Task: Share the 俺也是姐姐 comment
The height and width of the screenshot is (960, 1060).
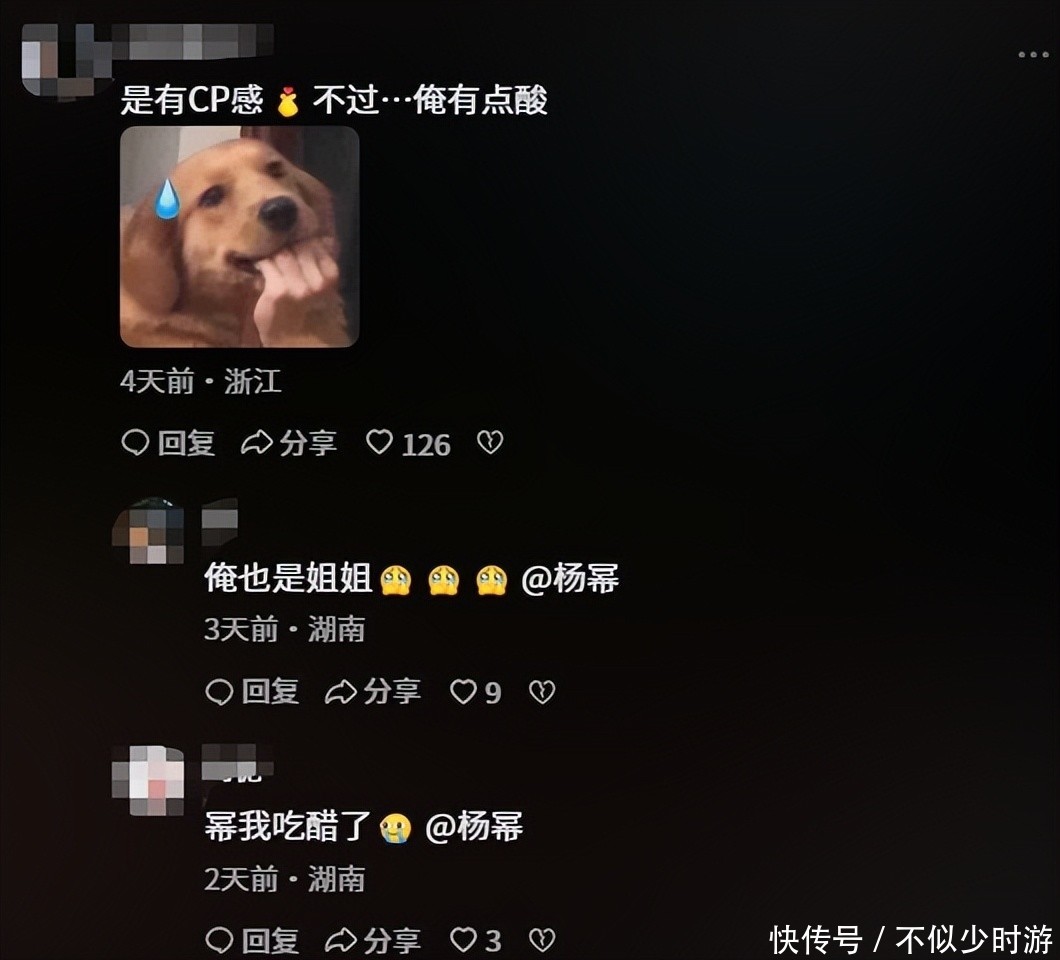Action: [372, 692]
